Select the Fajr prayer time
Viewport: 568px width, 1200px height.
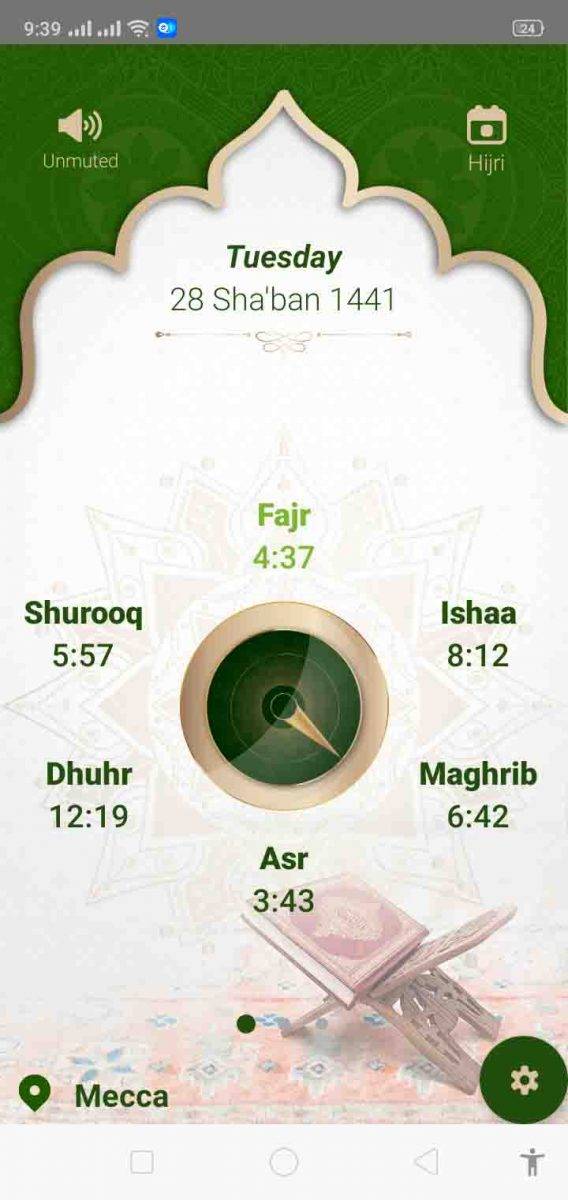pyautogui.click(x=284, y=537)
